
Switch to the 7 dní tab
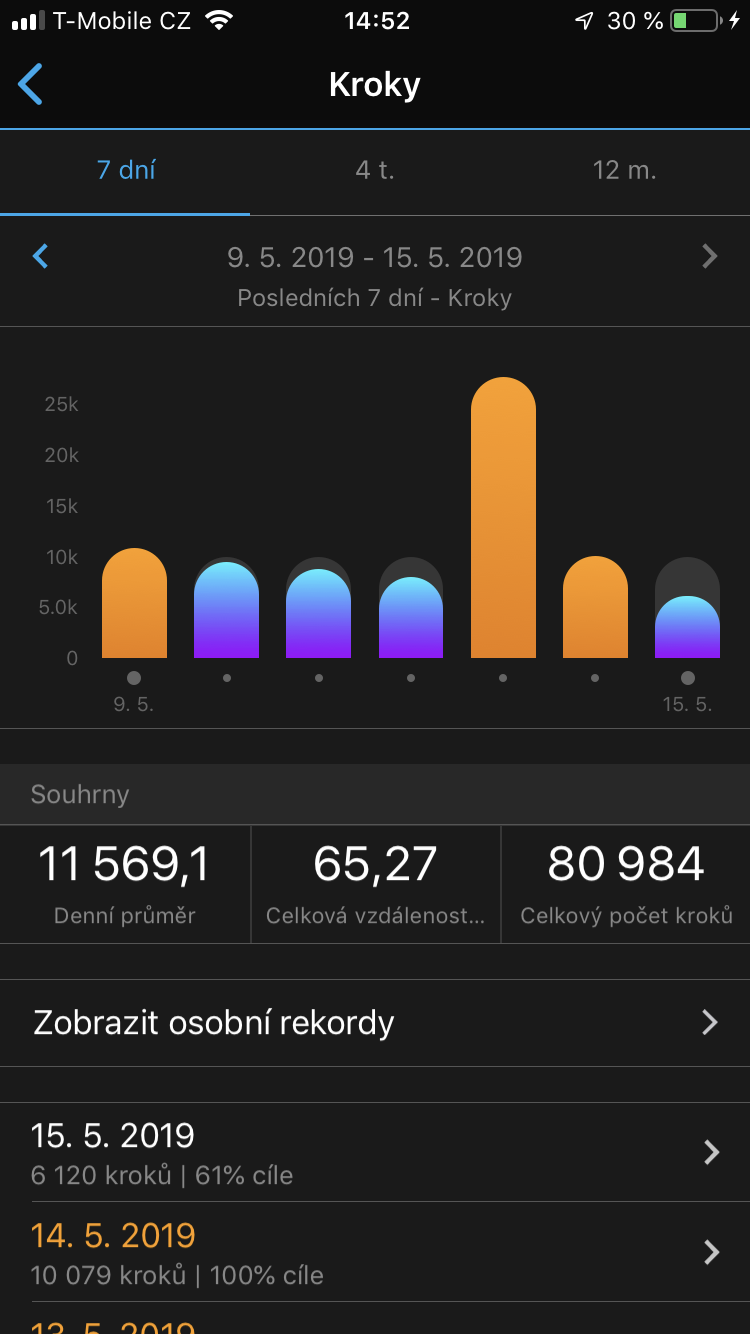pos(125,170)
